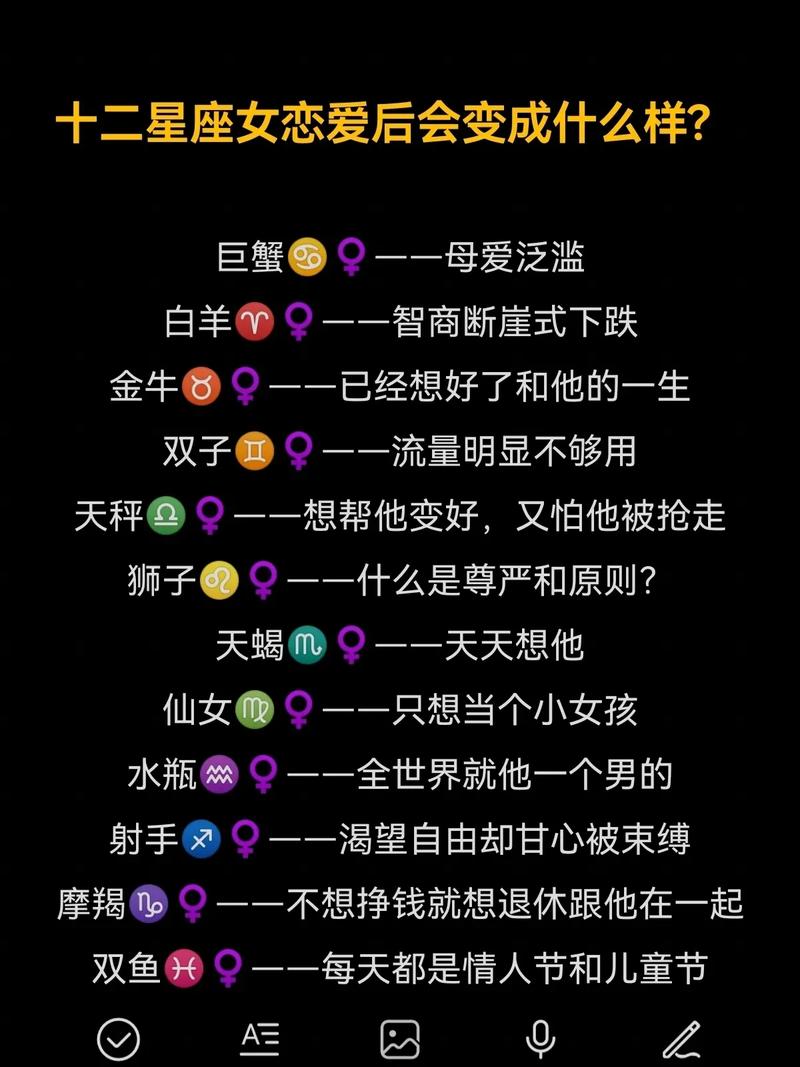Screen dimensions: 800x1067
Task: Insert an image into the note
Action: tap(400, 1040)
